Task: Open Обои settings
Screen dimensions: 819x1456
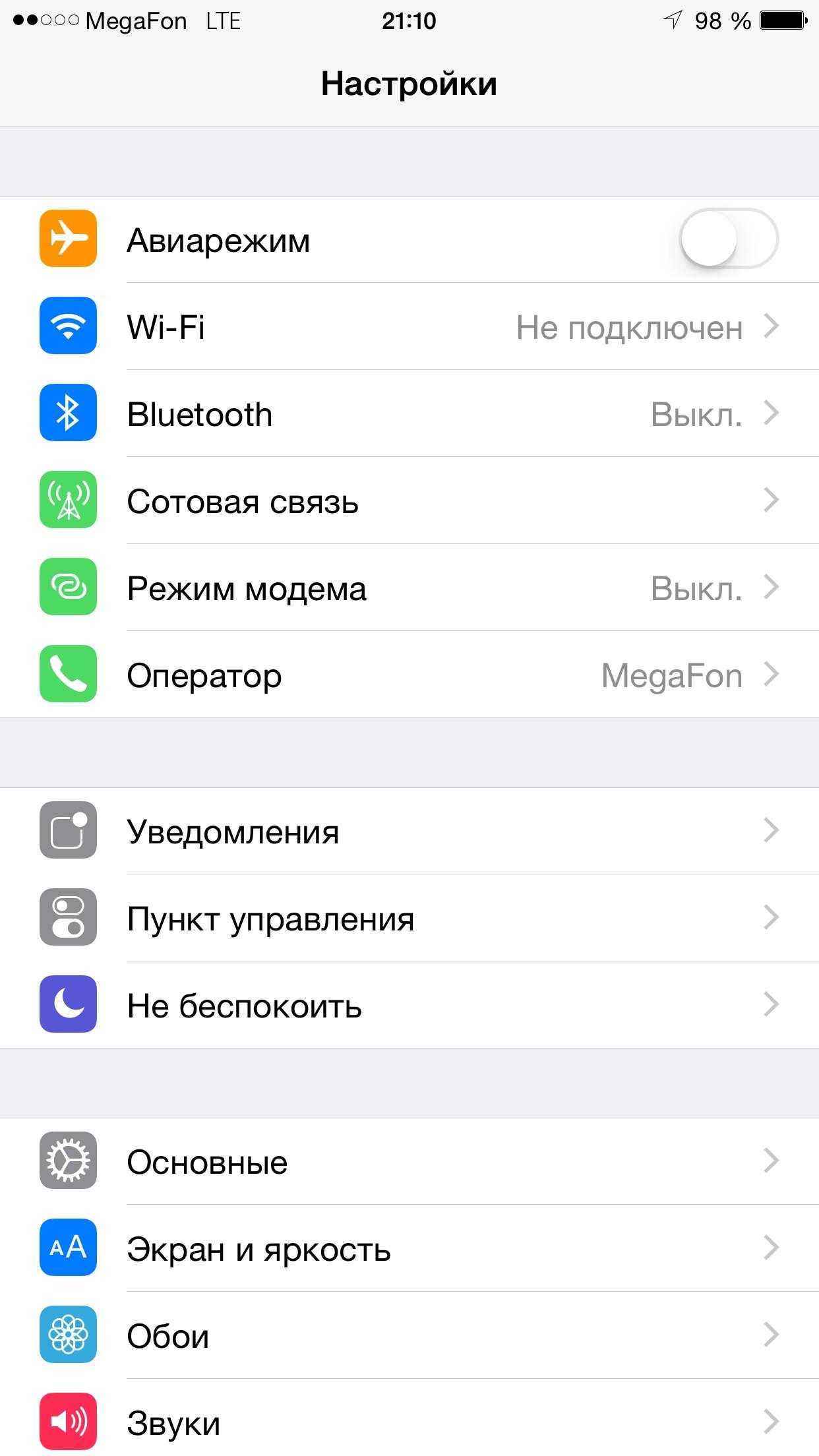Action: tap(409, 1335)
